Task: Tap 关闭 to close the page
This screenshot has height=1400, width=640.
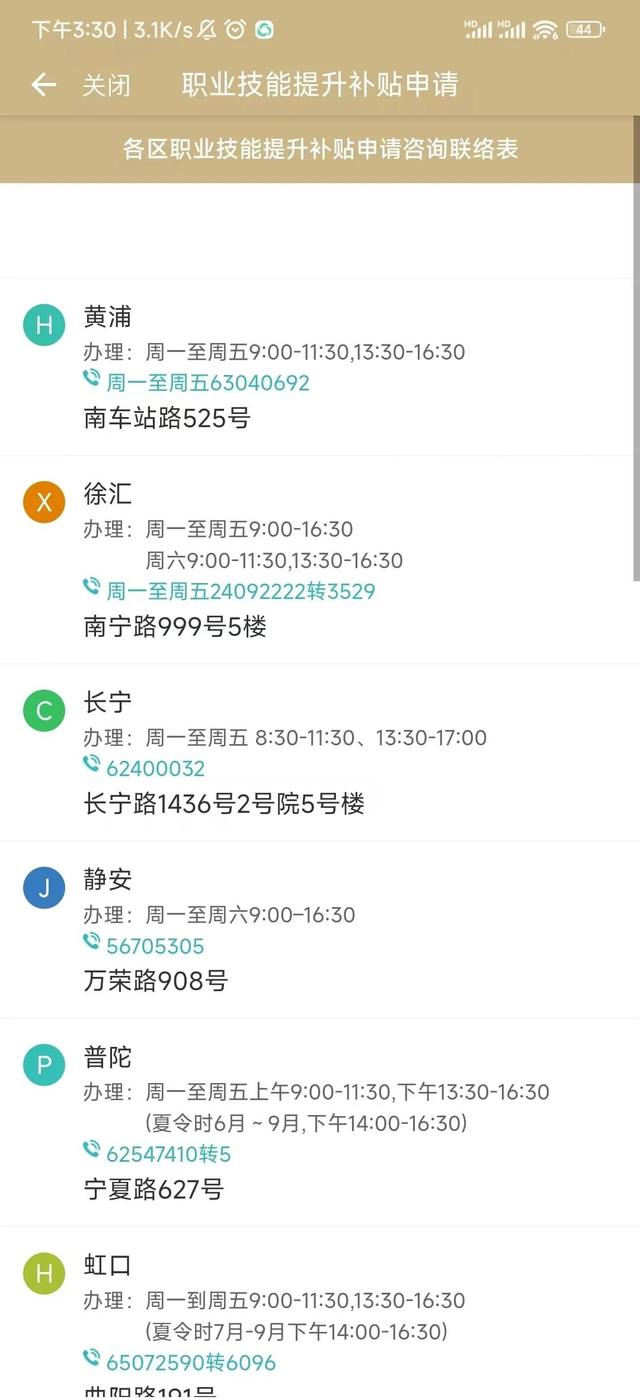Action: pos(106,85)
